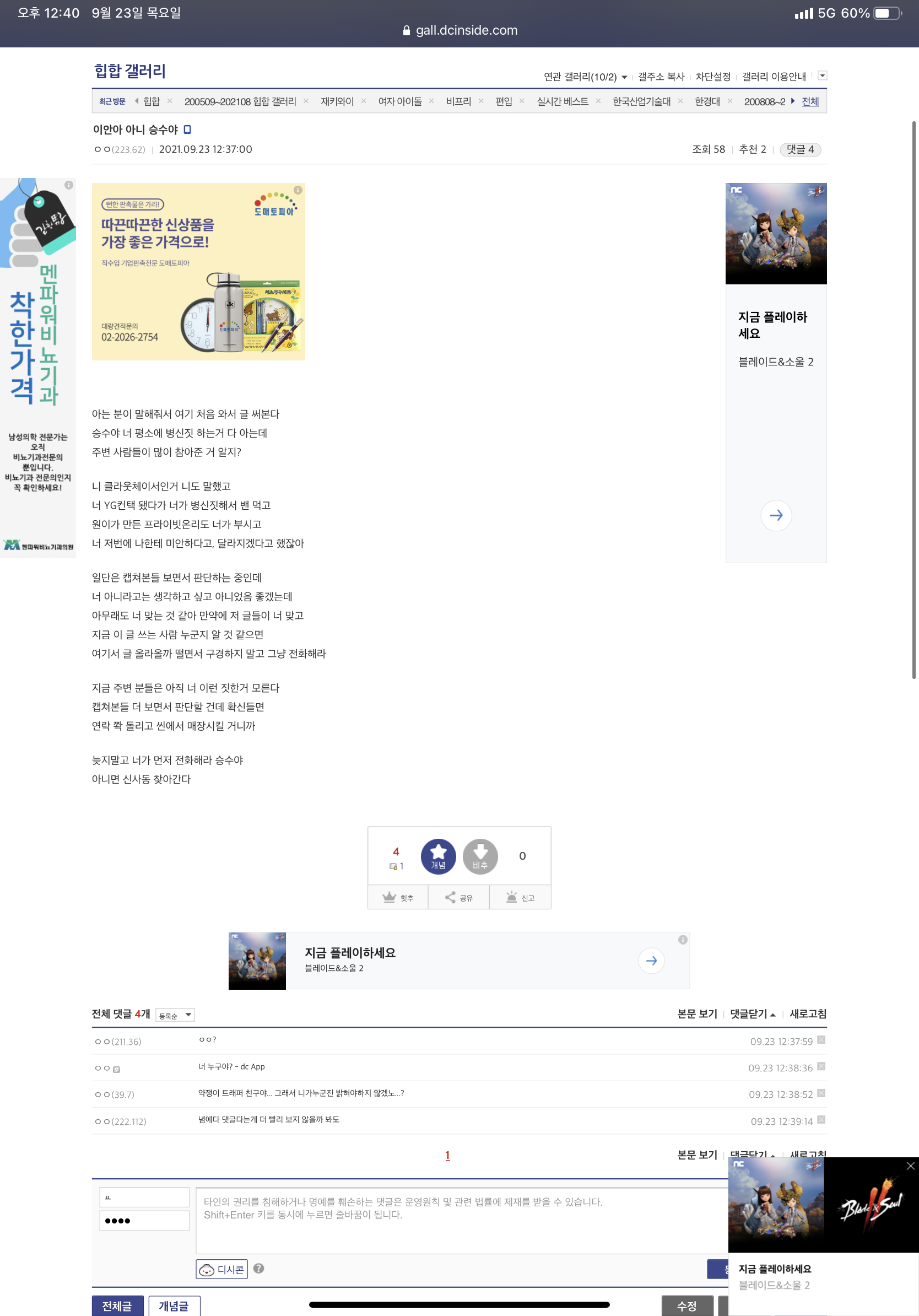The image size is (919, 1316).
Task: Delete the 09.23 12:37:59 comment
Action: tap(821, 1040)
